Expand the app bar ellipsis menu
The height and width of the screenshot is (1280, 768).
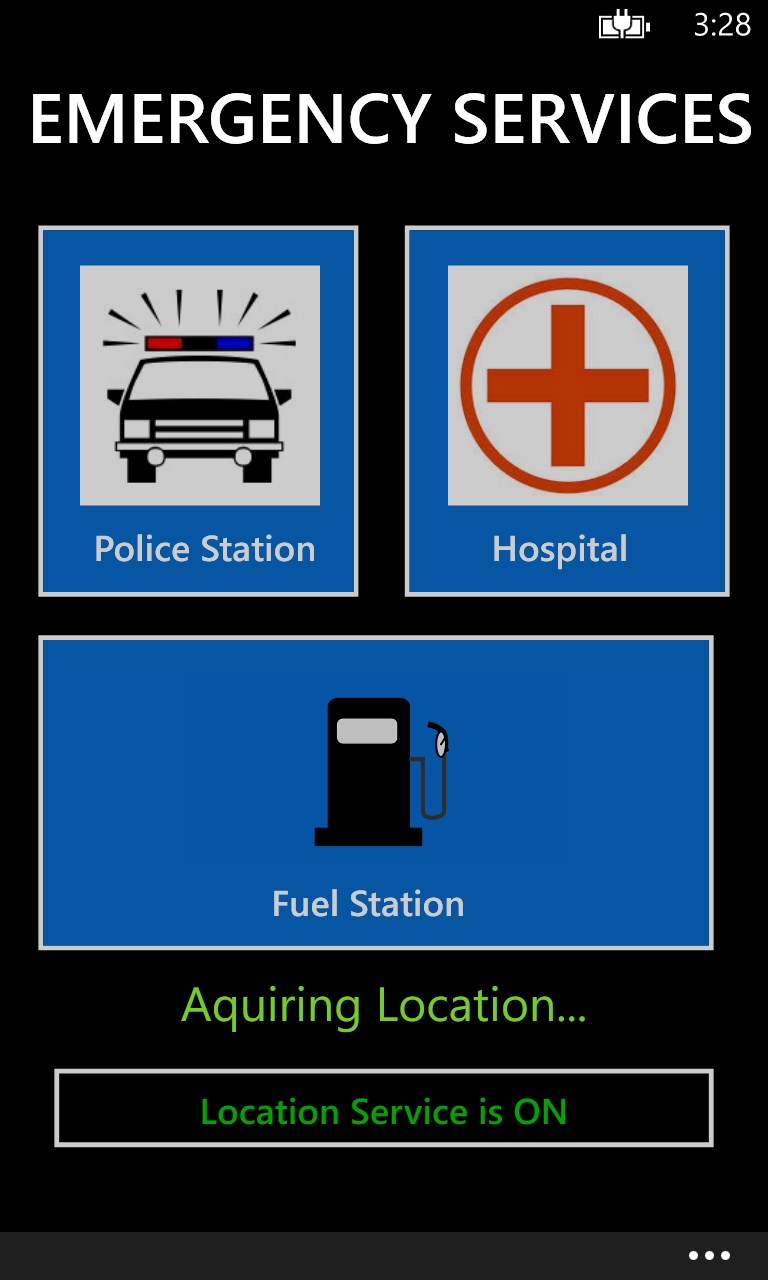click(709, 1256)
